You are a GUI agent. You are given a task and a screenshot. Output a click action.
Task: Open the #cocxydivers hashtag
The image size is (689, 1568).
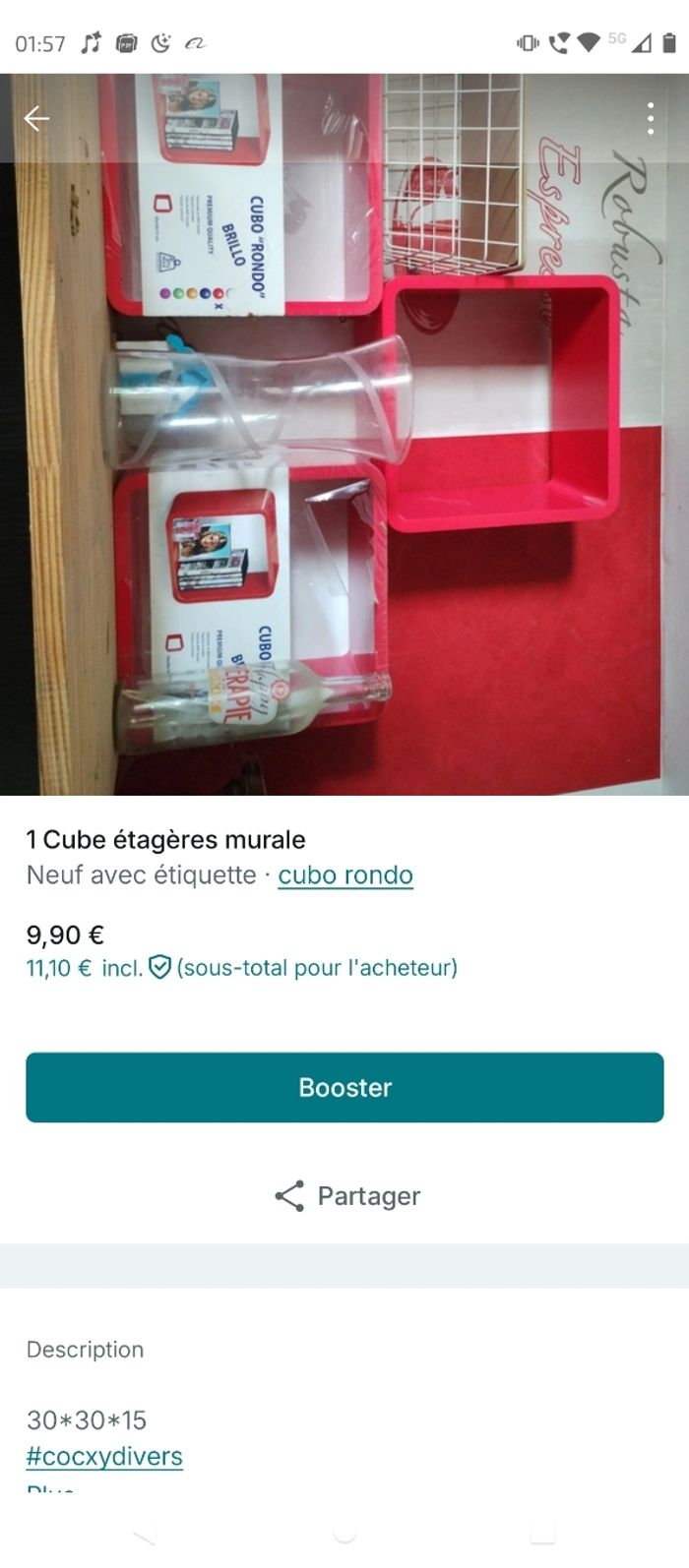pyautogui.click(x=104, y=1456)
